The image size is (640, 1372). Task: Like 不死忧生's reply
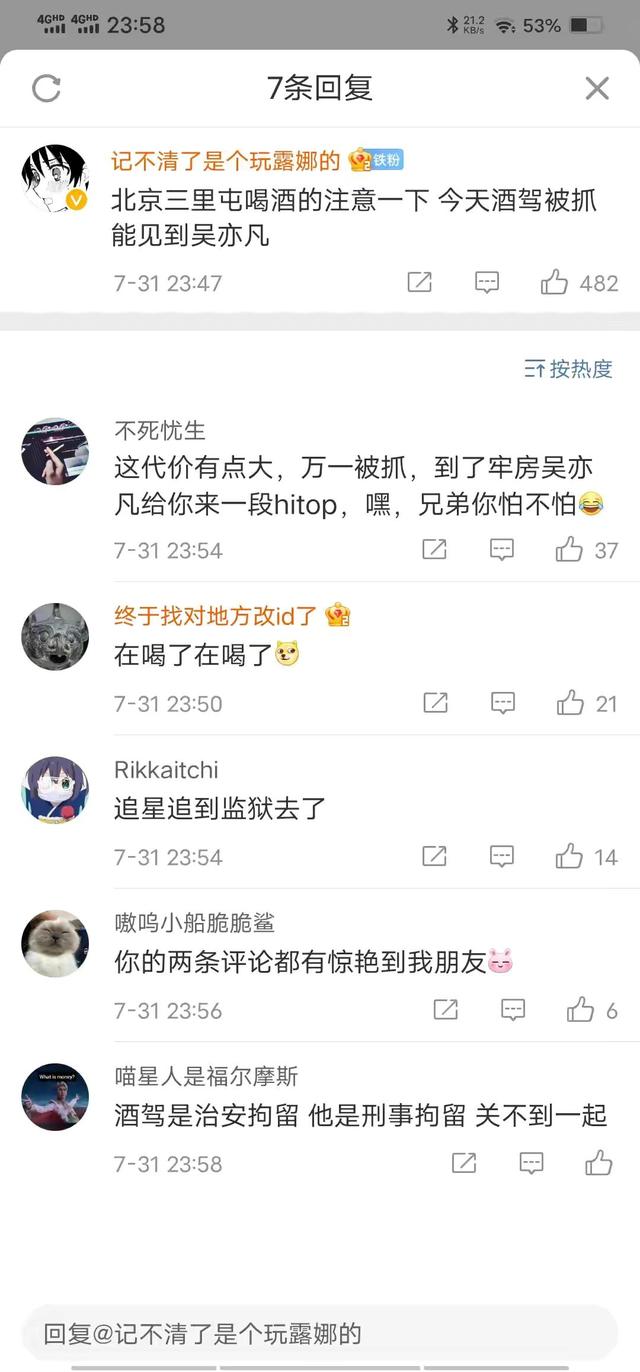[x=569, y=549]
